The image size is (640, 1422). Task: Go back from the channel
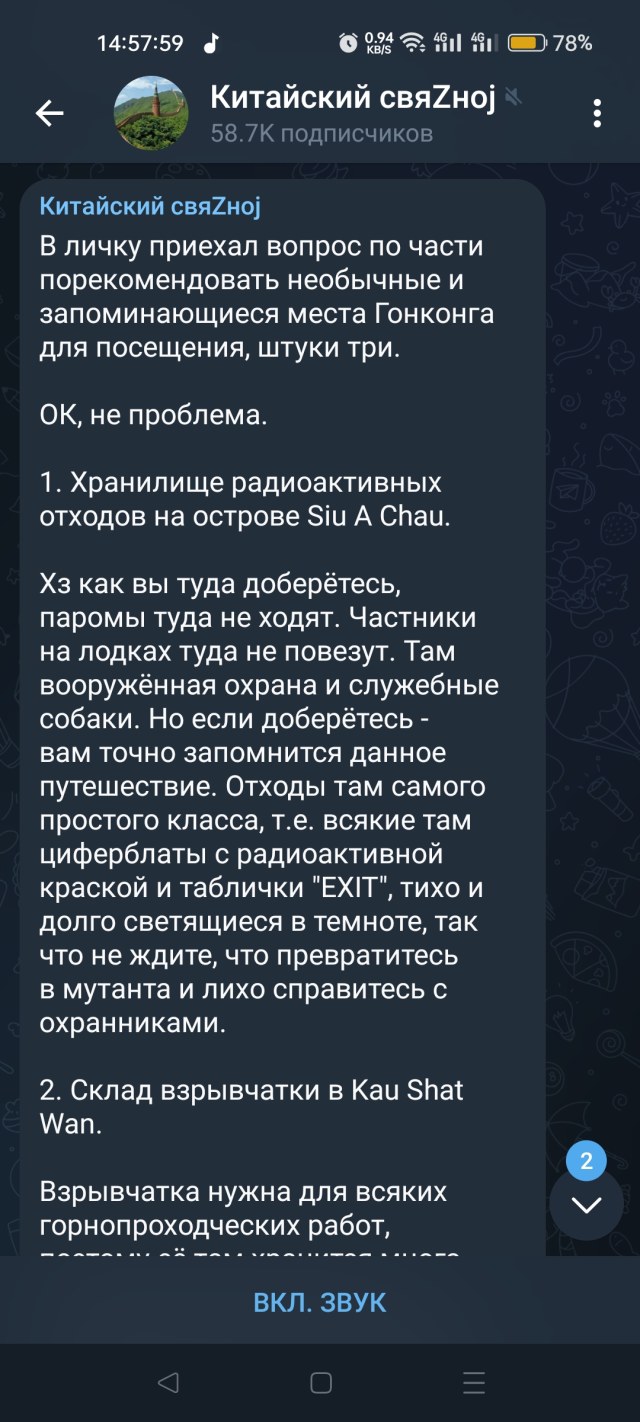click(49, 113)
